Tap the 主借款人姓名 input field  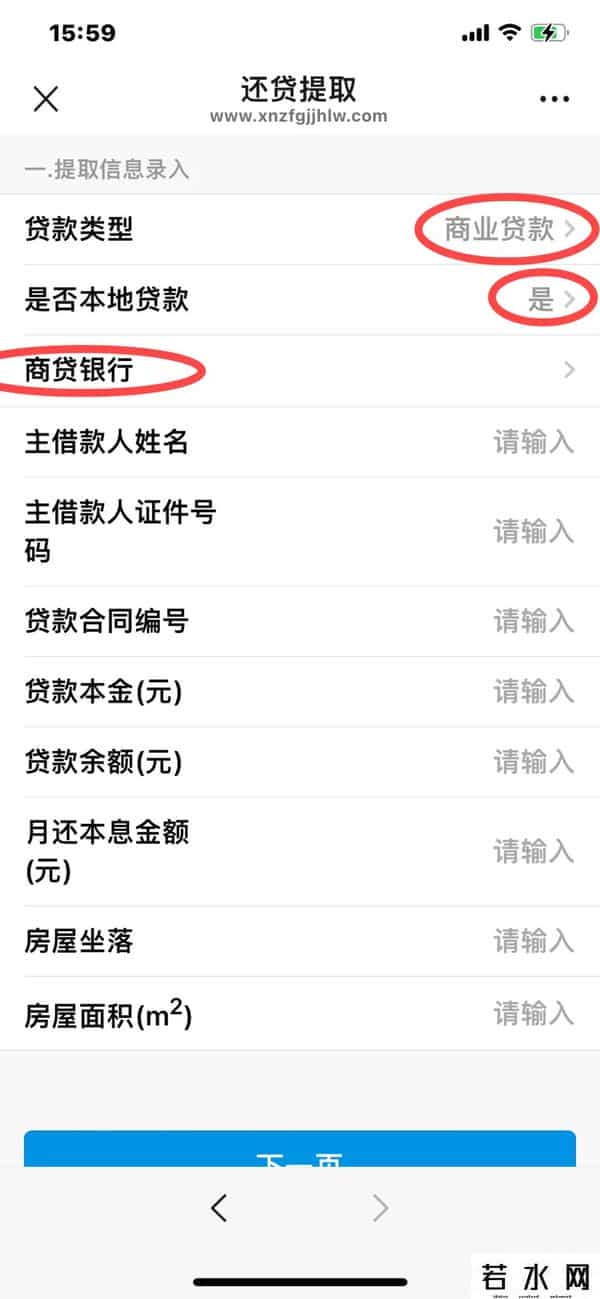533,441
